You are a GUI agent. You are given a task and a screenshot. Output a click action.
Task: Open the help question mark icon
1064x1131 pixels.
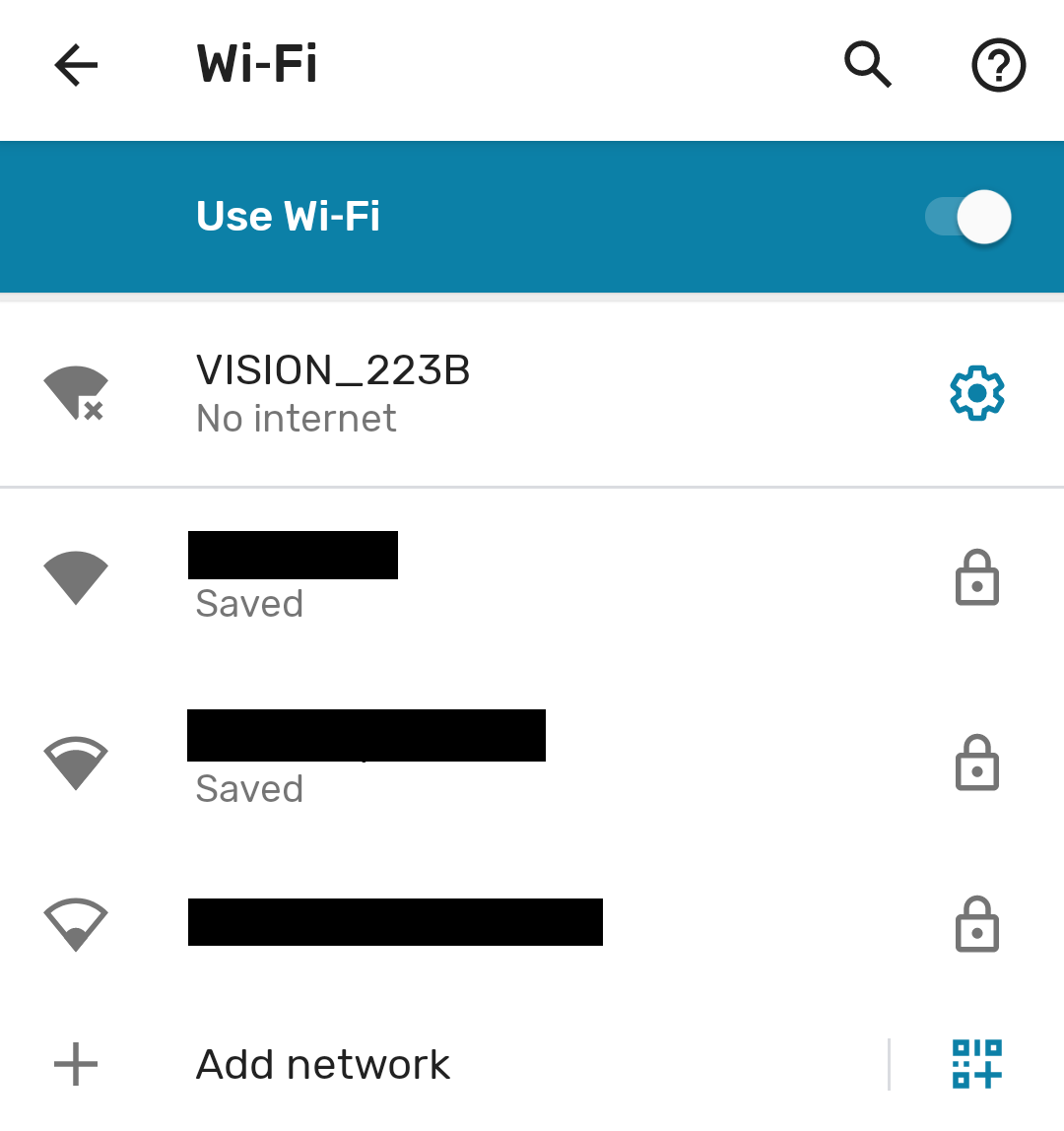(998, 66)
